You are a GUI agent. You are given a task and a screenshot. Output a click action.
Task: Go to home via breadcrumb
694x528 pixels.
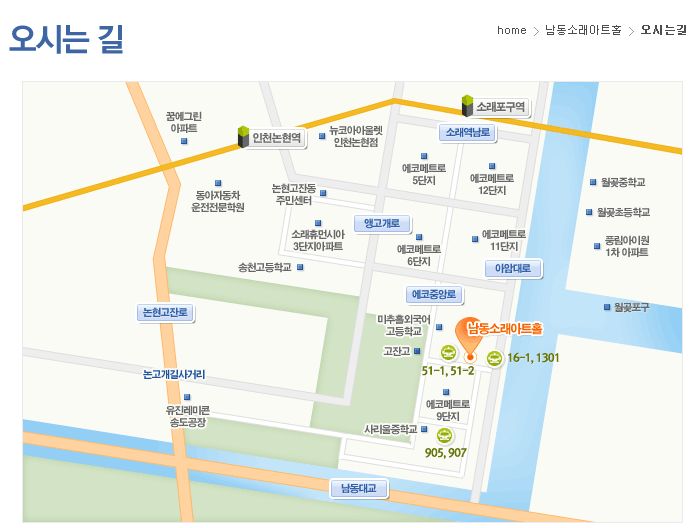tap(511, 30)
